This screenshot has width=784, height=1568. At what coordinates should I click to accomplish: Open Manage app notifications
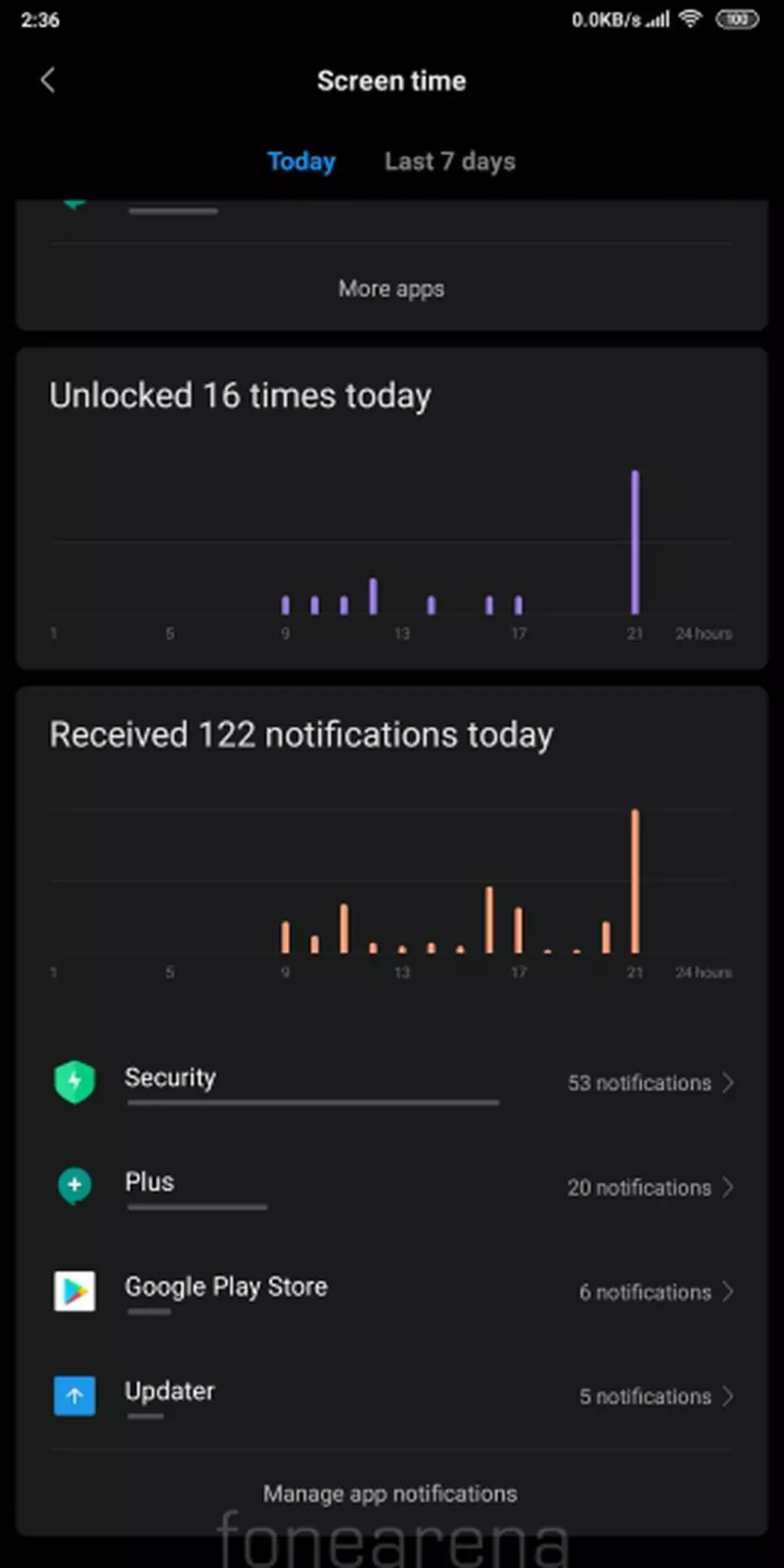390,1493
